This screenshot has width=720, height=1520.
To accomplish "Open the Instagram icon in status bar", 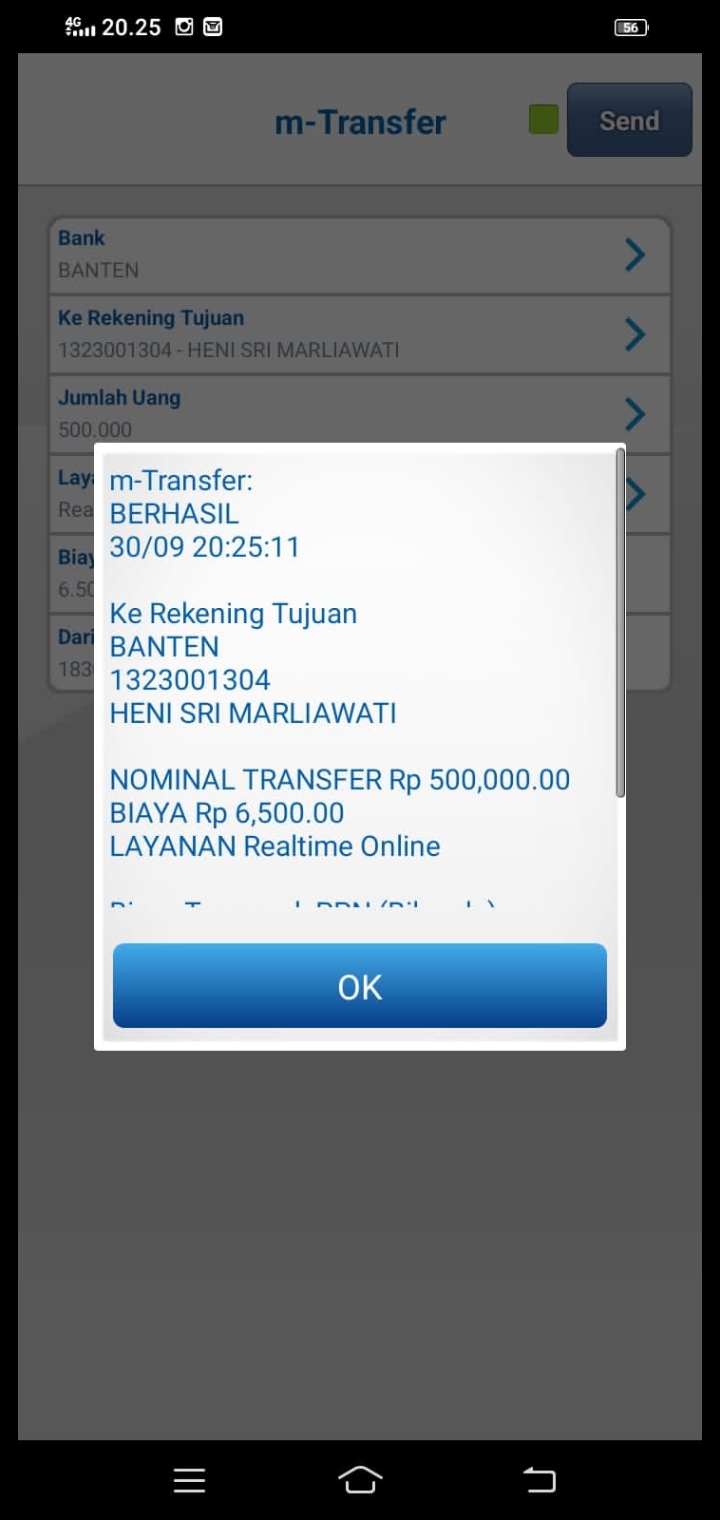I will tap(182, 27).
